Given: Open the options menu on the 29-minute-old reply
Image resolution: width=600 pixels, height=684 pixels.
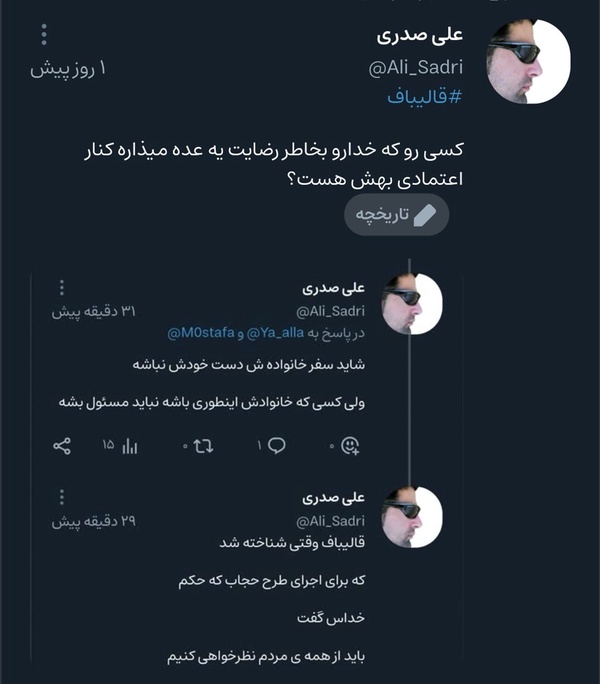Looking at the screenshot, I should click(x=62, y=497).
